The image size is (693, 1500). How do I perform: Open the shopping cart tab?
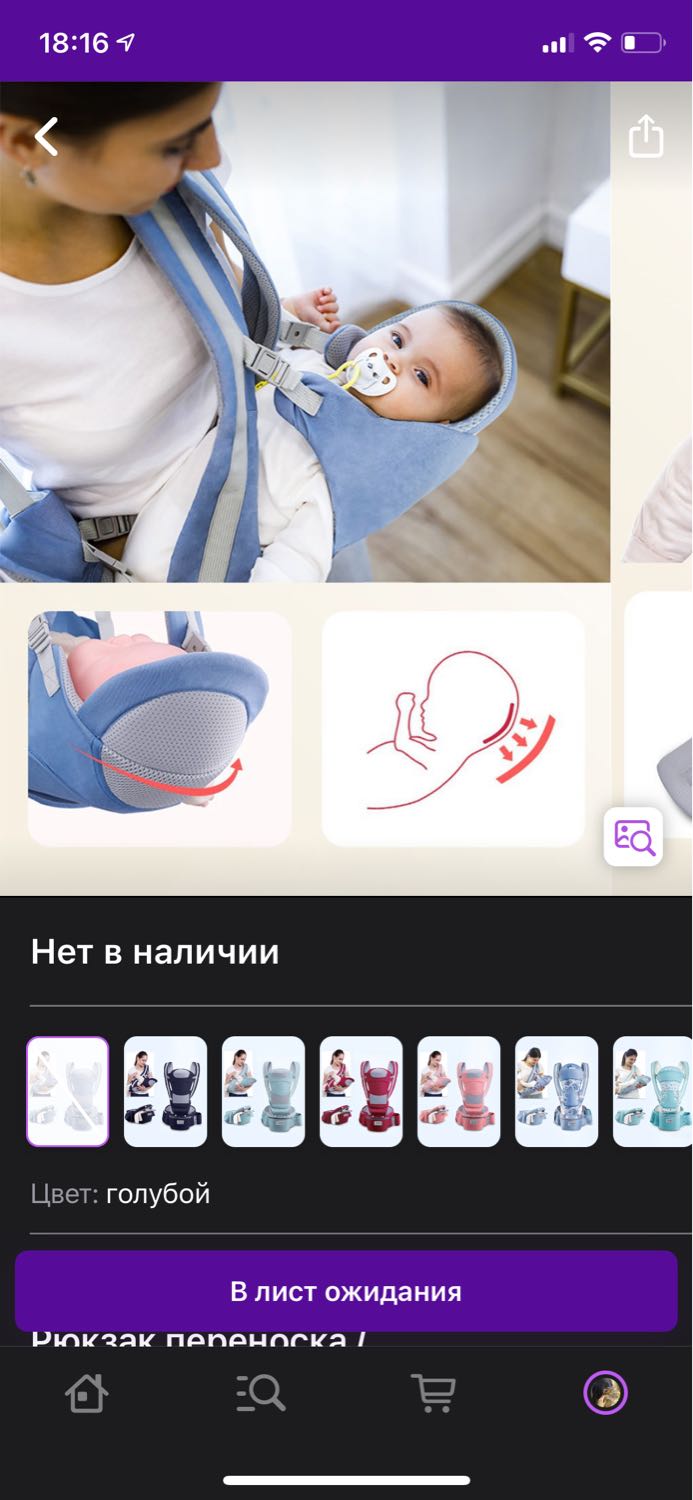pos(434,1392)
